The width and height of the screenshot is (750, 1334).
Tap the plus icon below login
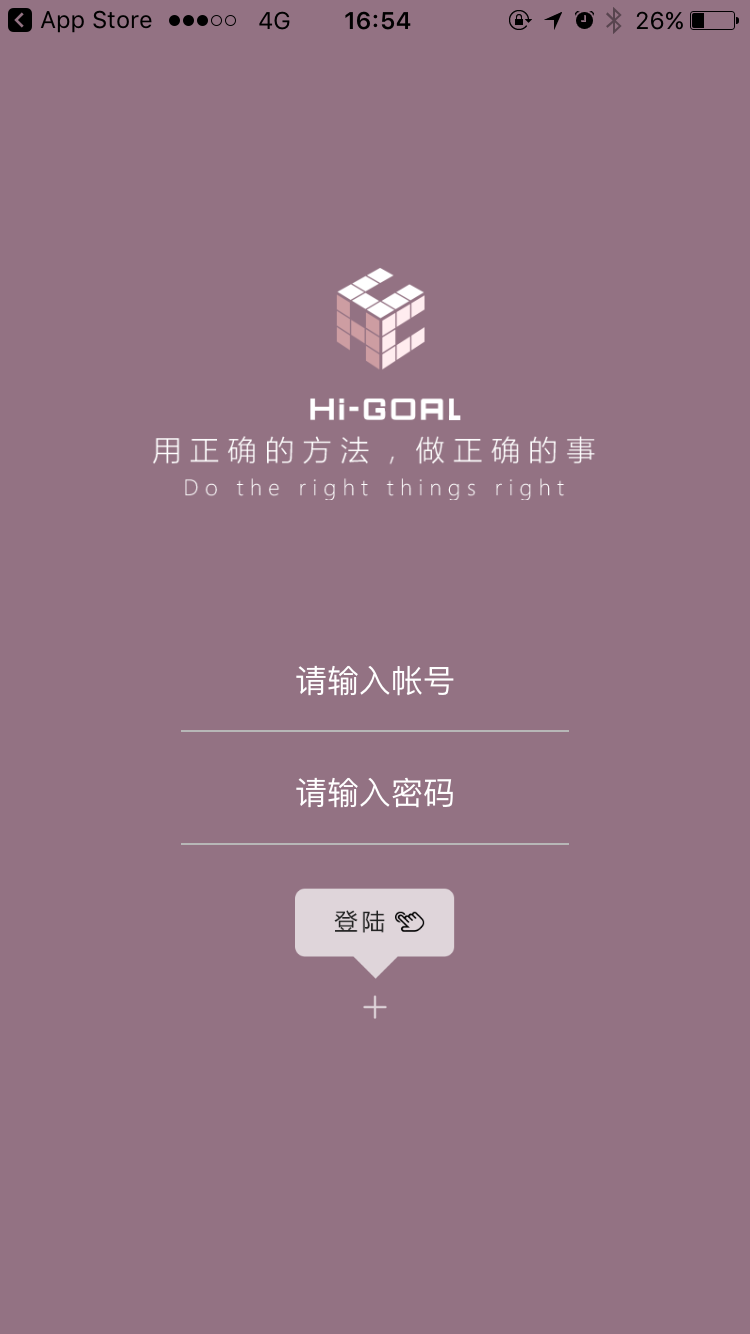[x=375, y=1007]
